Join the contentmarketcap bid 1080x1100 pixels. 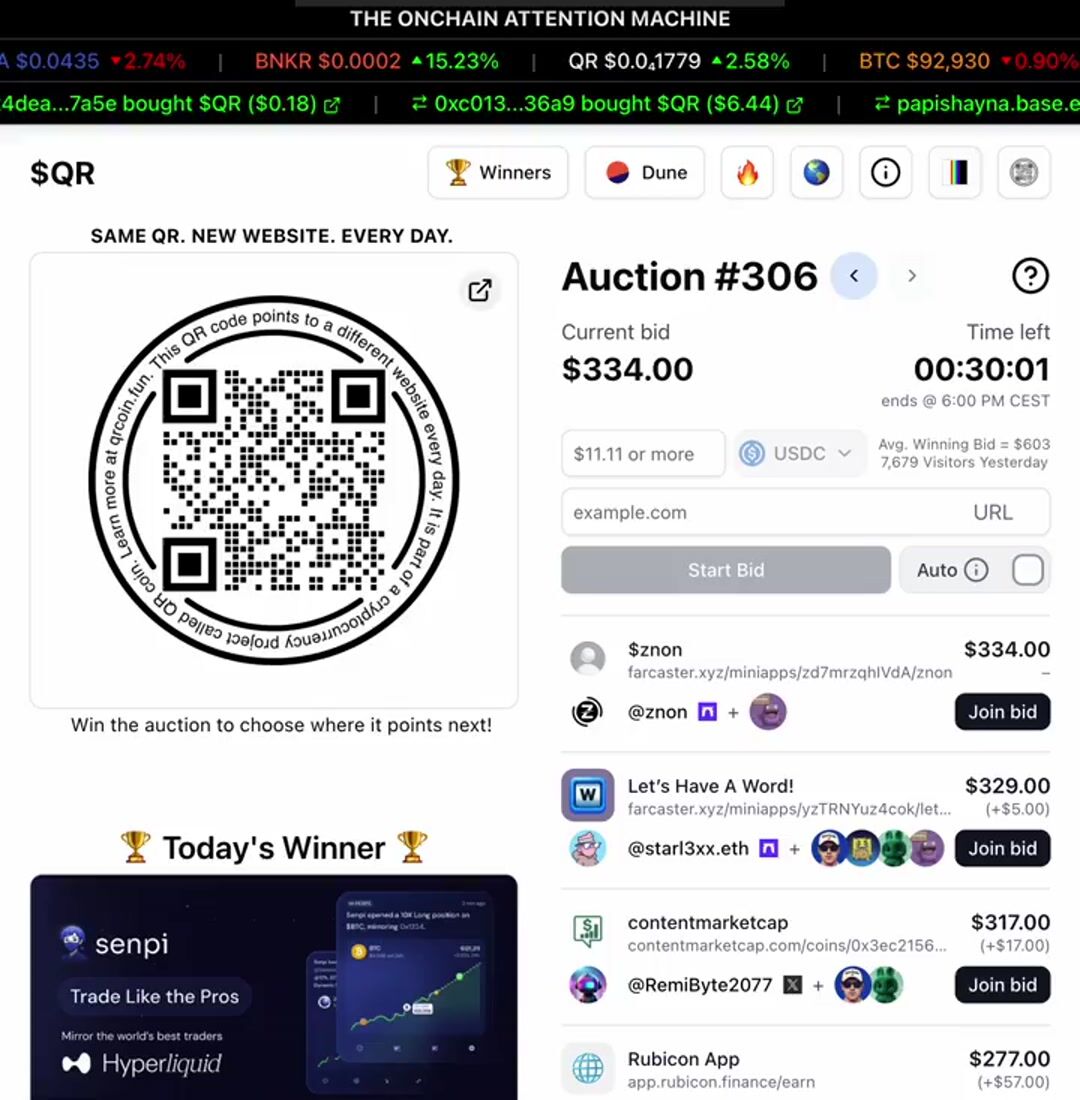pos(1002,985)
